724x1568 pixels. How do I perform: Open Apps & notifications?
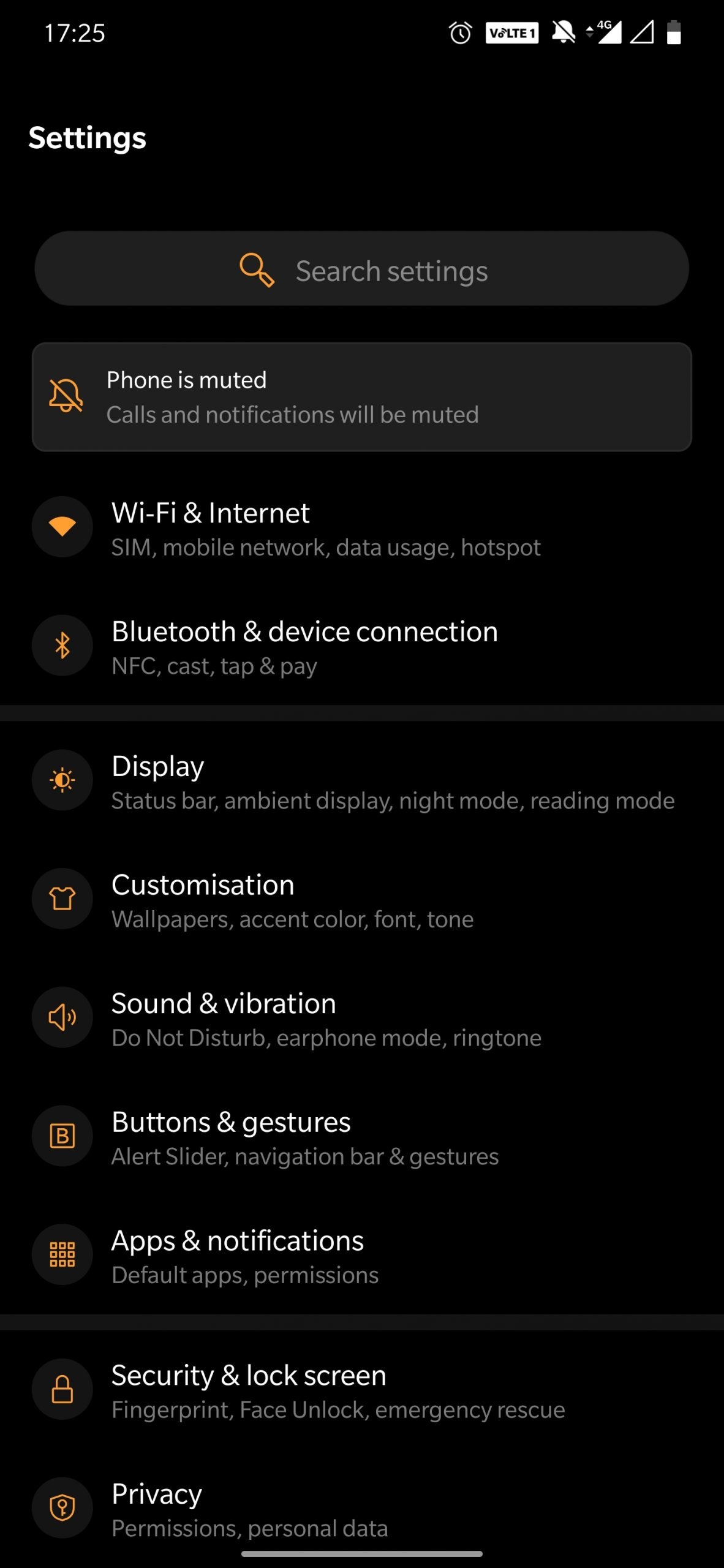tap(361, 1256)
